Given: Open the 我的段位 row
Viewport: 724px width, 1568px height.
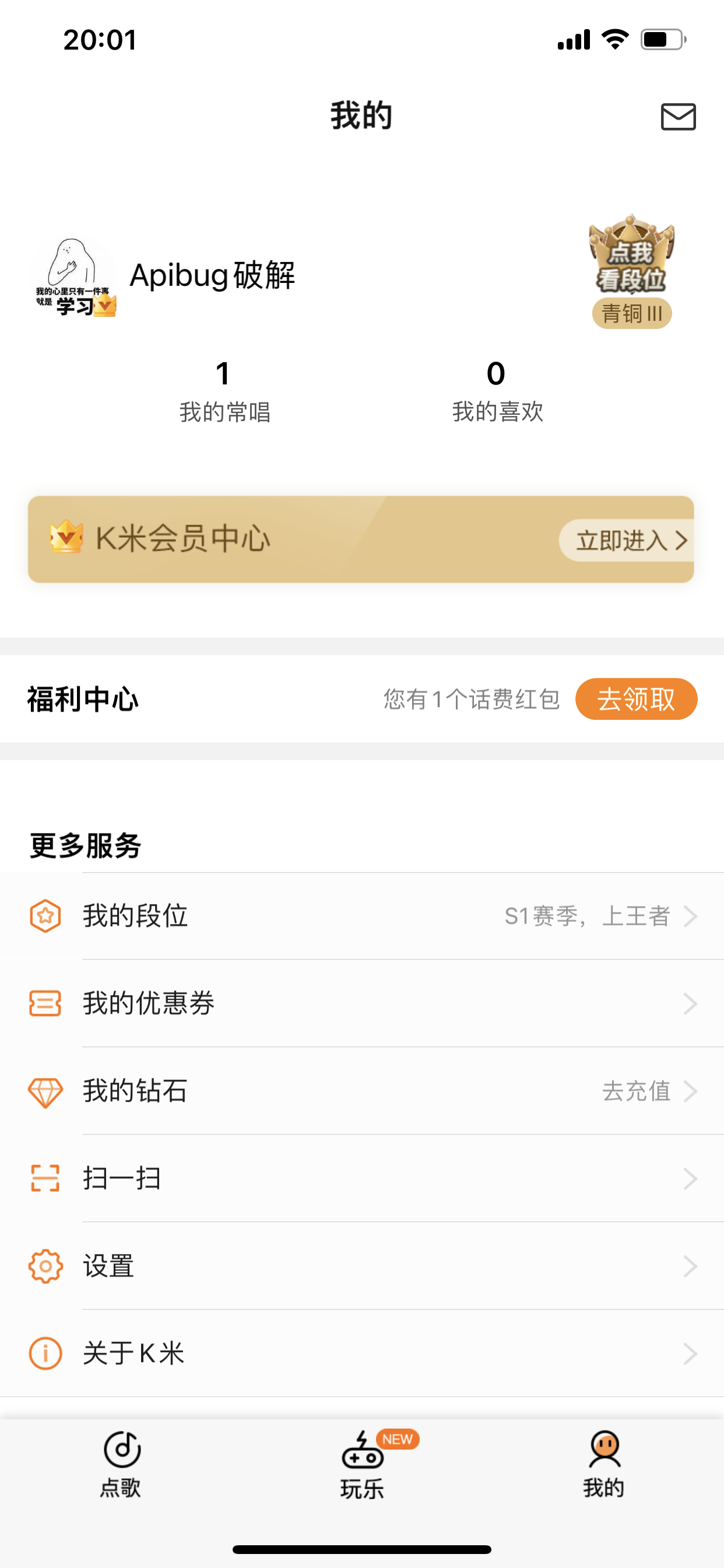Looking at the screenshot, I should point(362,916).
